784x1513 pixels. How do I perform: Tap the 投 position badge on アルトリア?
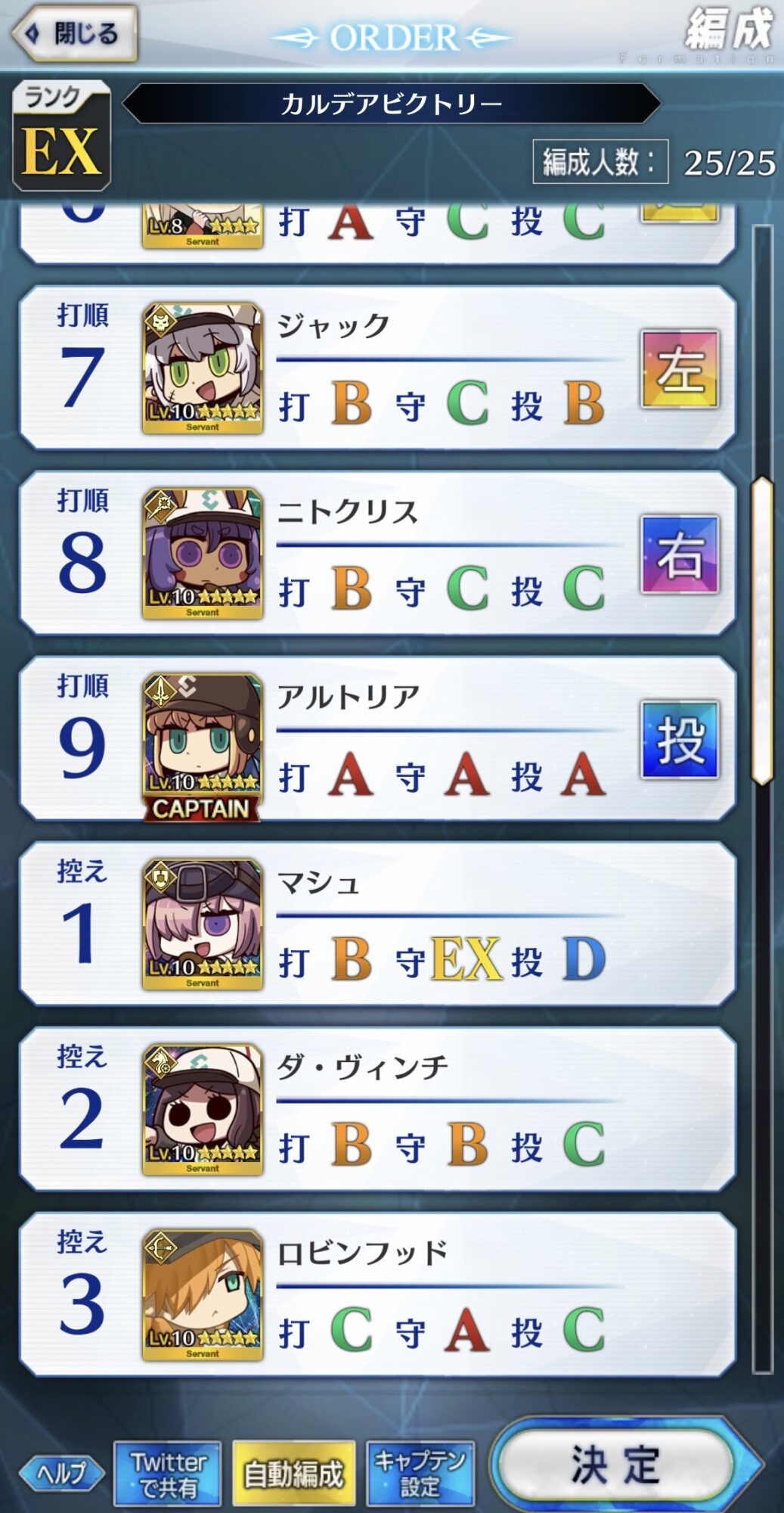(680, 740)
